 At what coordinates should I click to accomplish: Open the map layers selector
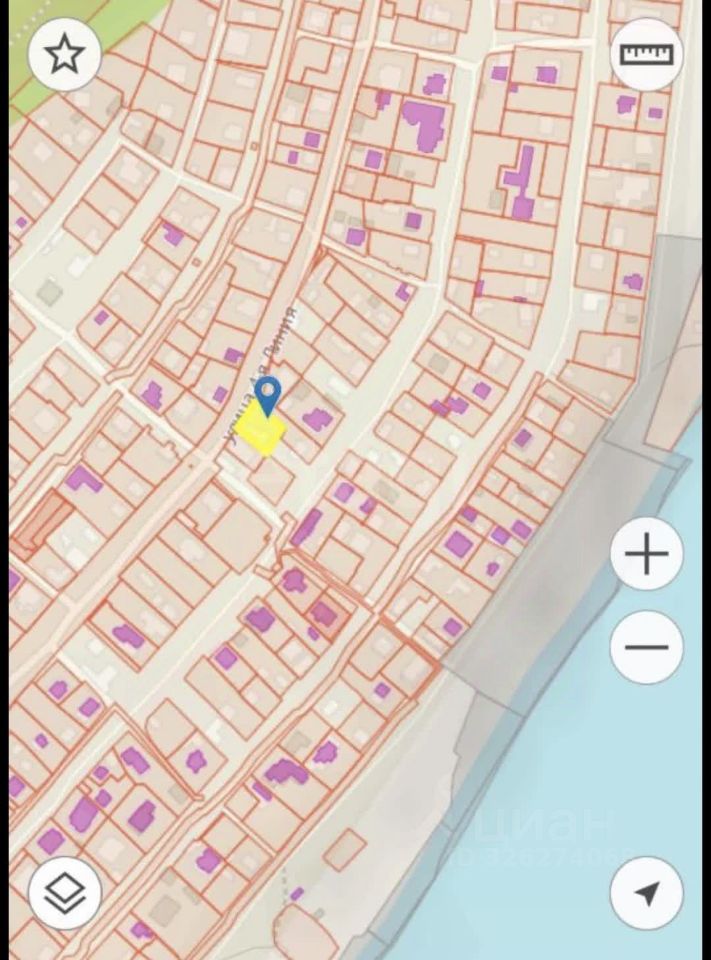[65, 893]
